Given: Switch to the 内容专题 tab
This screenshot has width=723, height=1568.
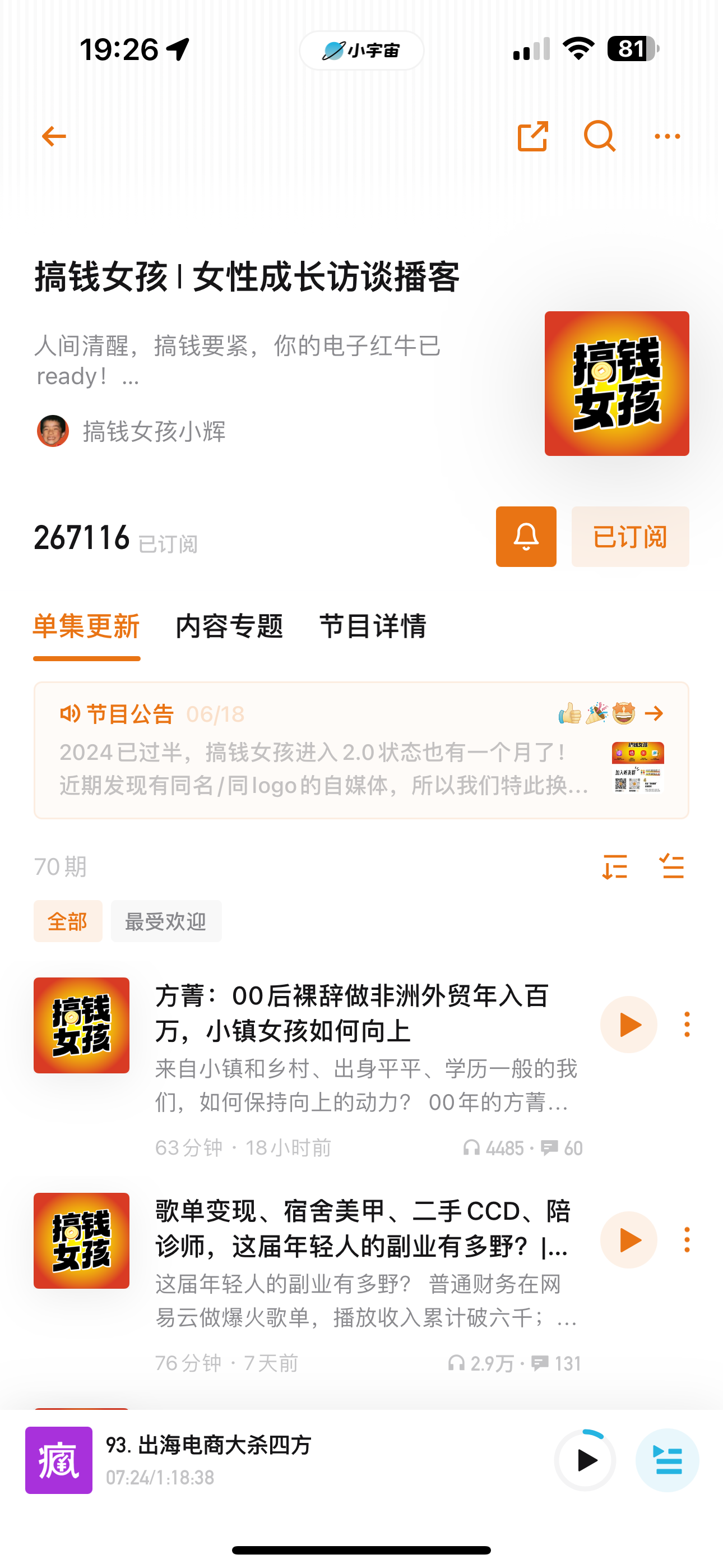Looking at the screenshot, I should coord(229,626).
